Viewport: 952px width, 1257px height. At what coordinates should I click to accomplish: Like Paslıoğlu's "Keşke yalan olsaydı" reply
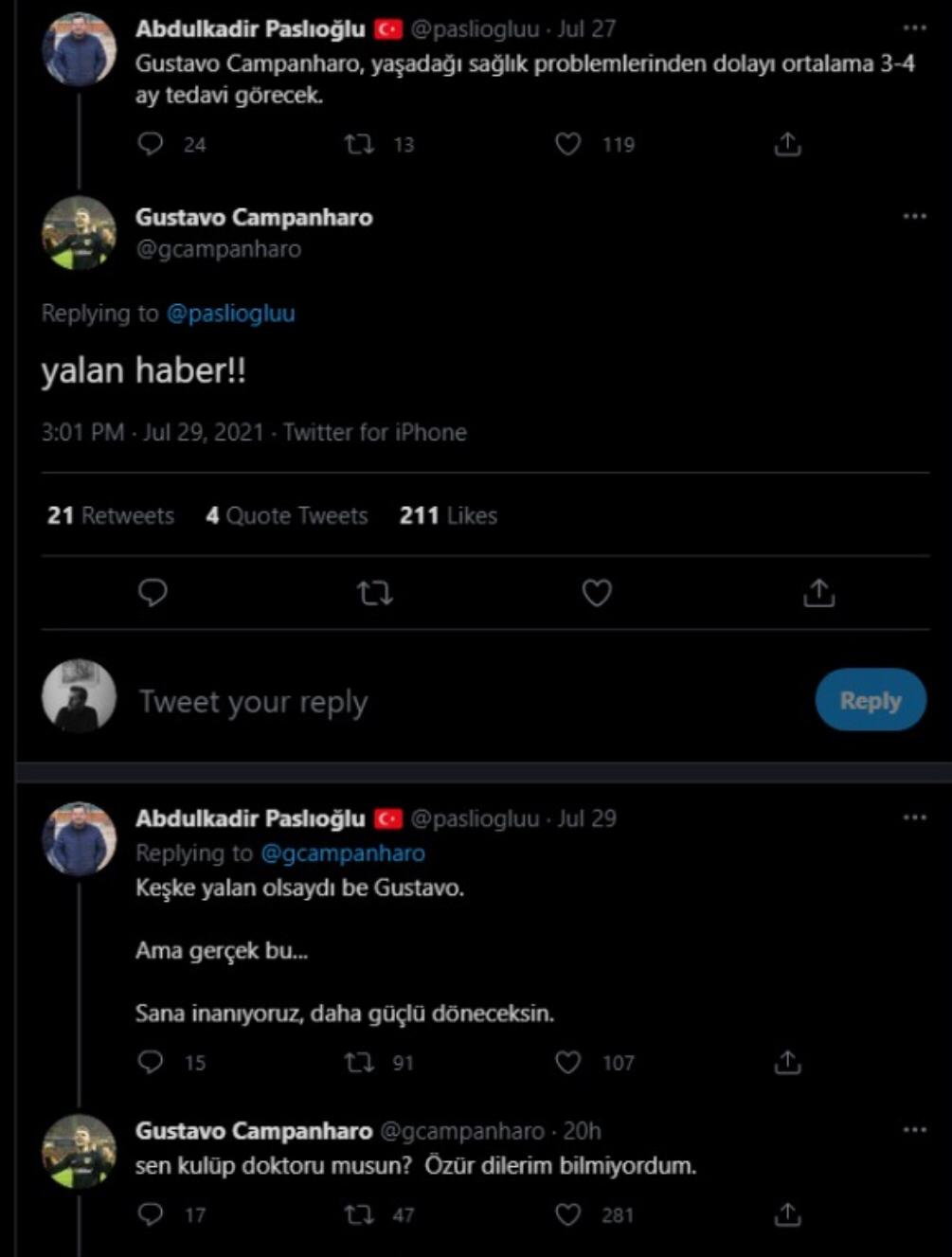tap(569, 1063)
